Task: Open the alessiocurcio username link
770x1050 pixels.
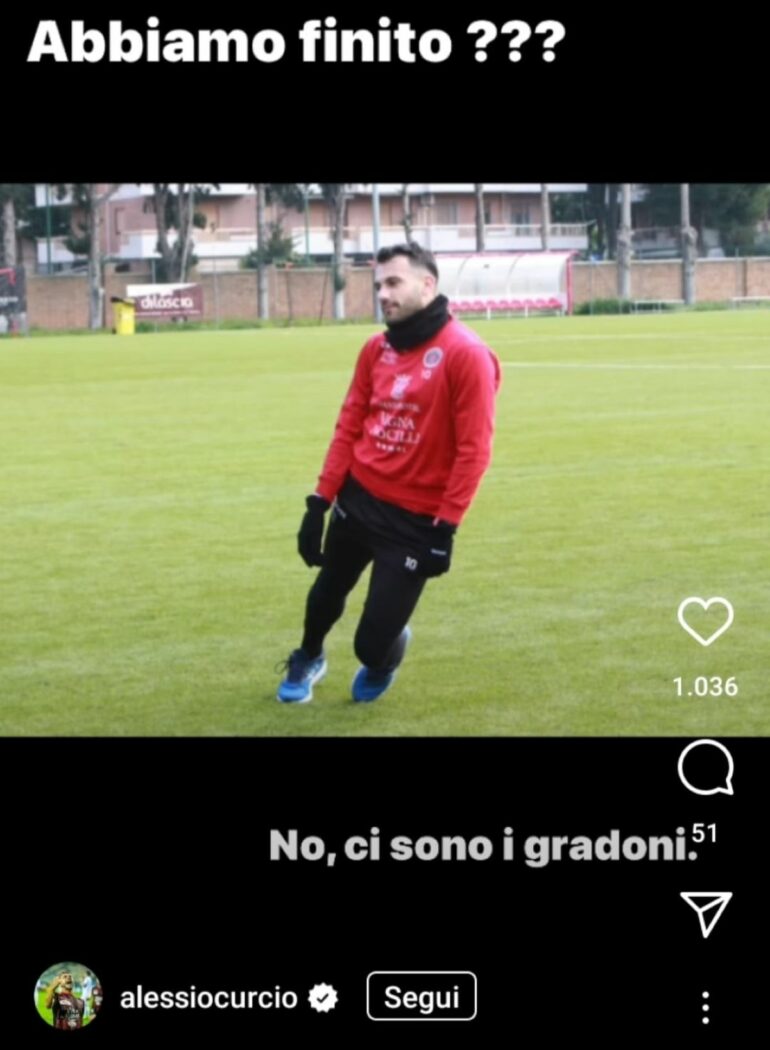Action: 208,997
